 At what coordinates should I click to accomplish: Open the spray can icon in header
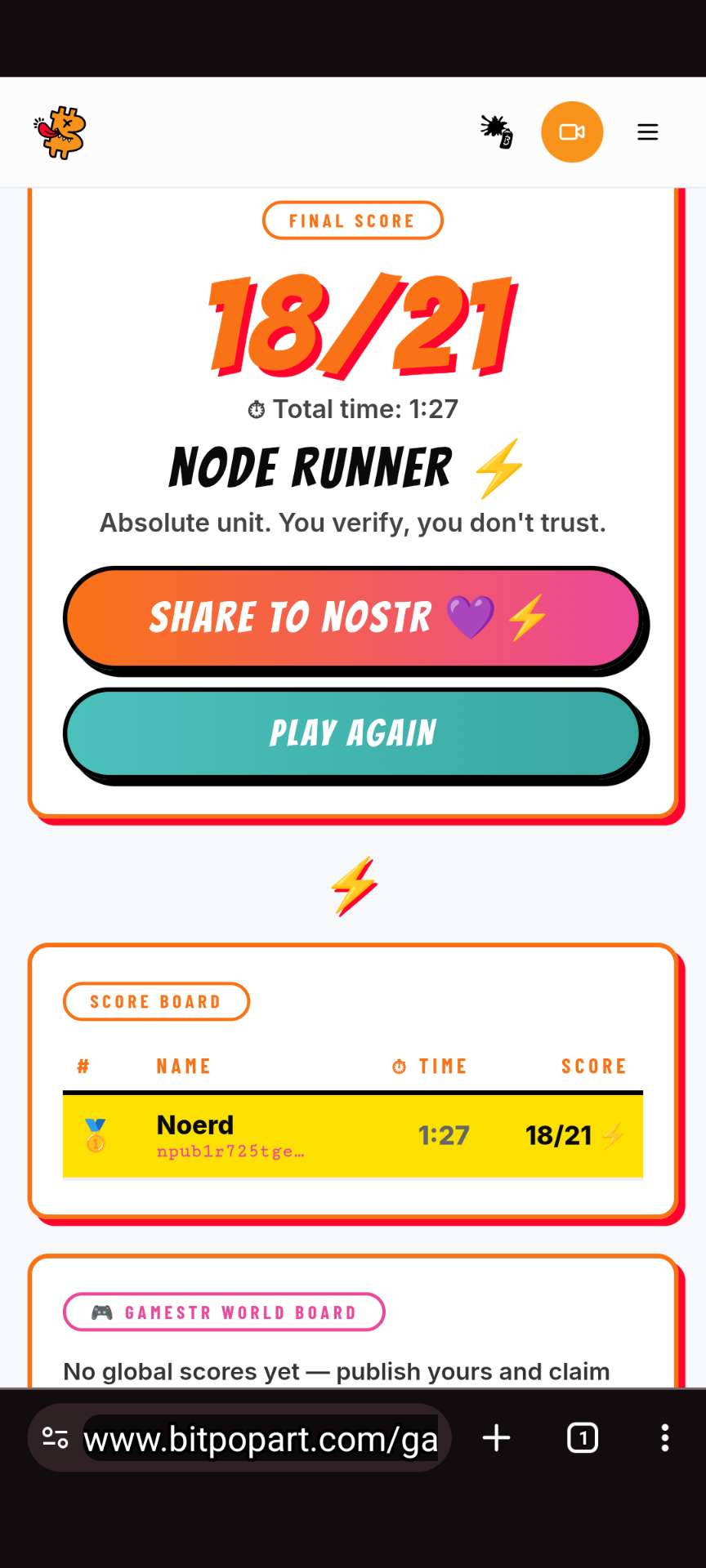(497, 131)
